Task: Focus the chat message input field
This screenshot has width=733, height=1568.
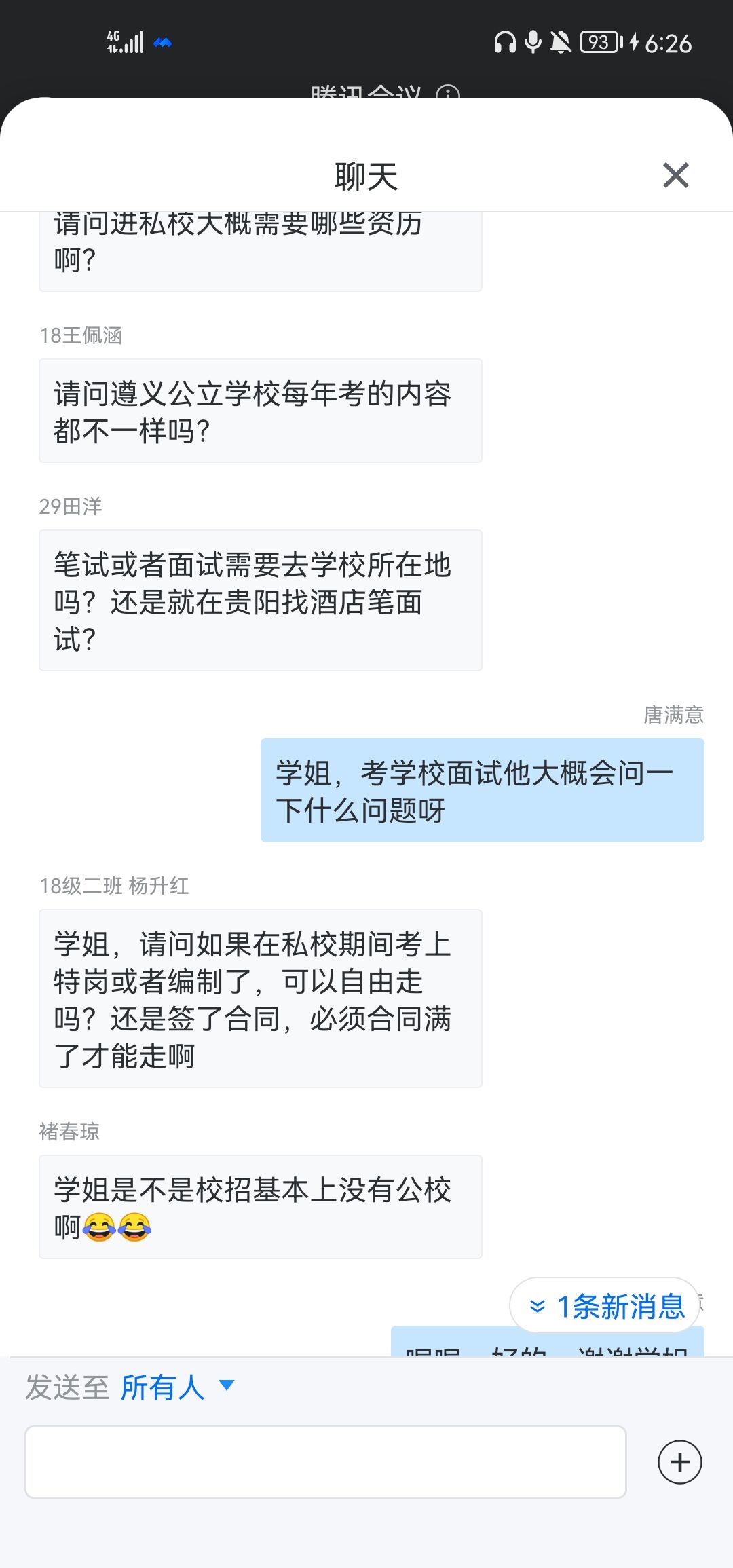Action: tap(325, 1461)
